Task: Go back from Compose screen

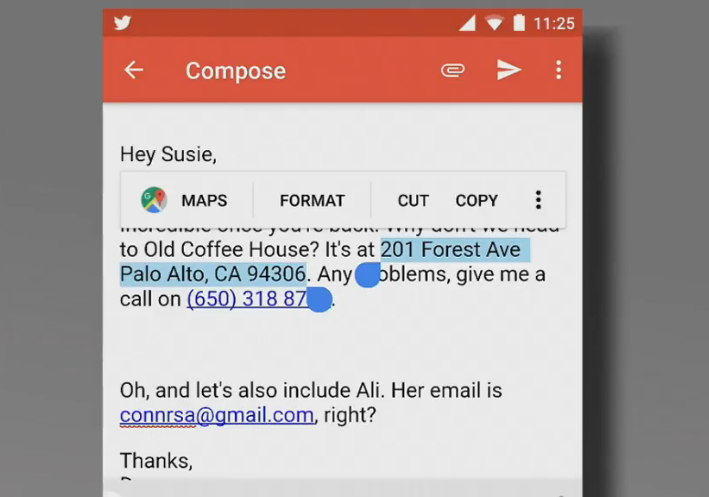Action: pyautogui.click(x=133, y=70)
